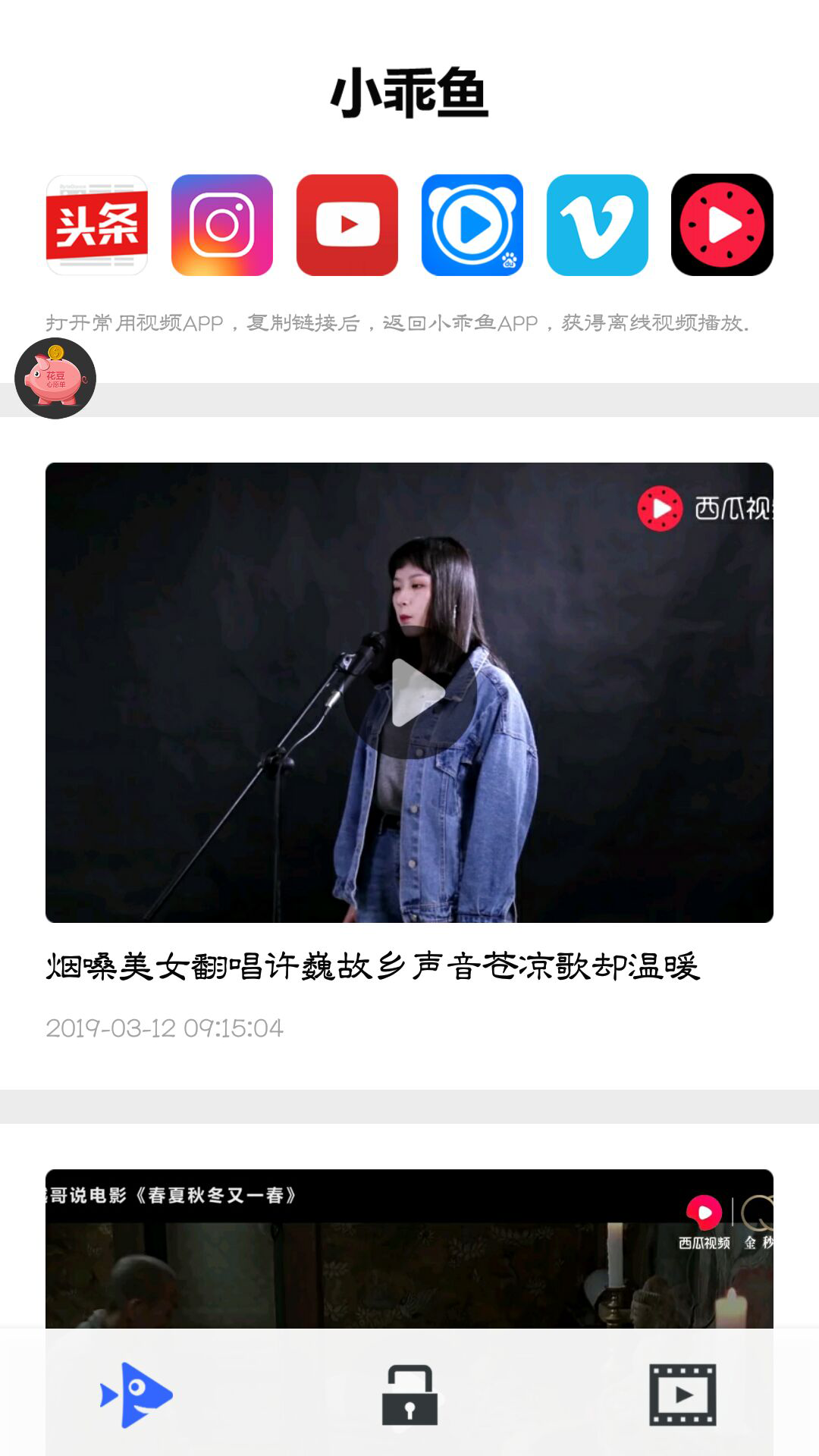
Task: Open the Baidu video shortcut
Action: pyautogui.click(x=472, y=225)
